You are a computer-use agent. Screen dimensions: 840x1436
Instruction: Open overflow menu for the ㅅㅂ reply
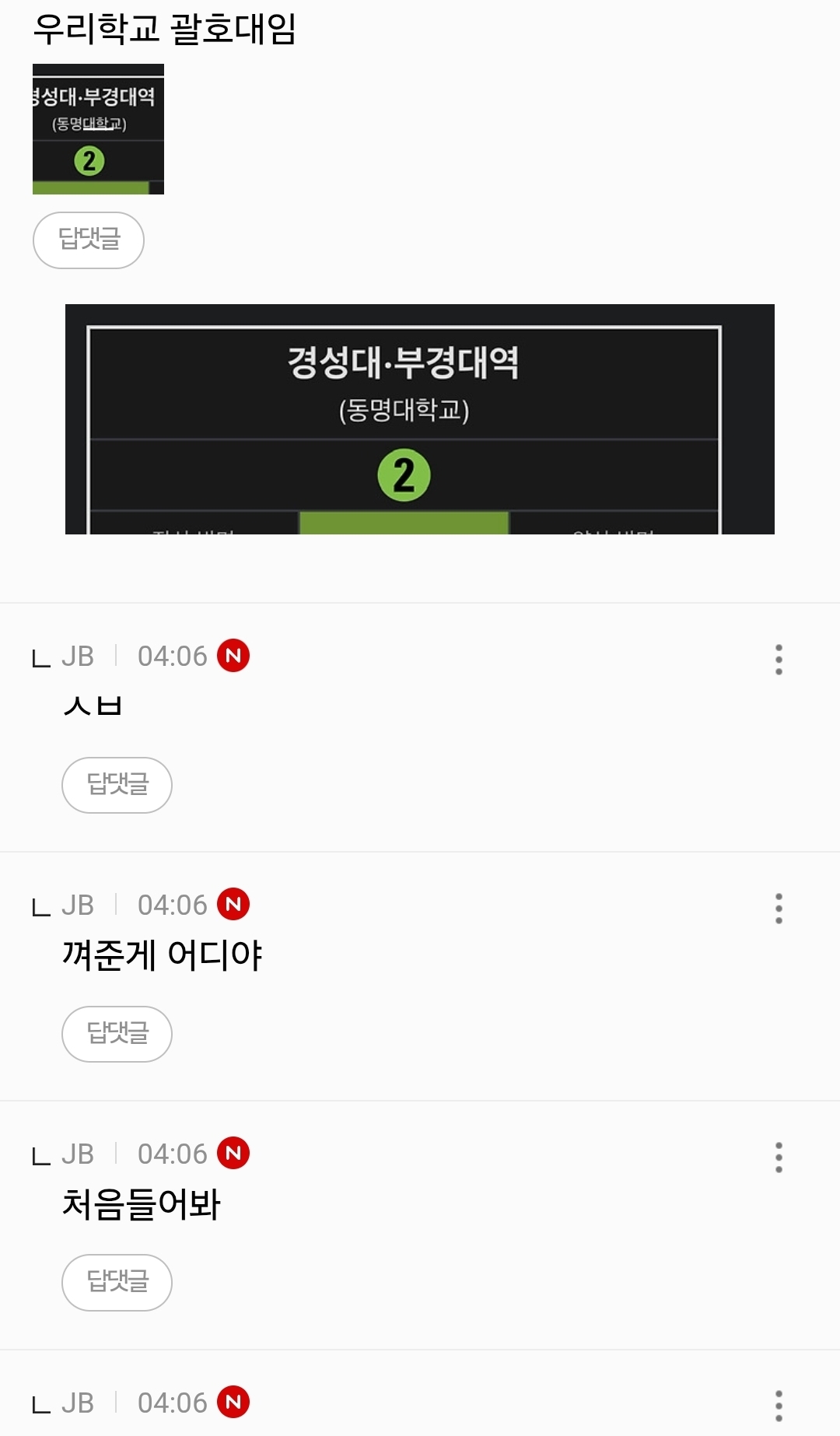(778, 659)
